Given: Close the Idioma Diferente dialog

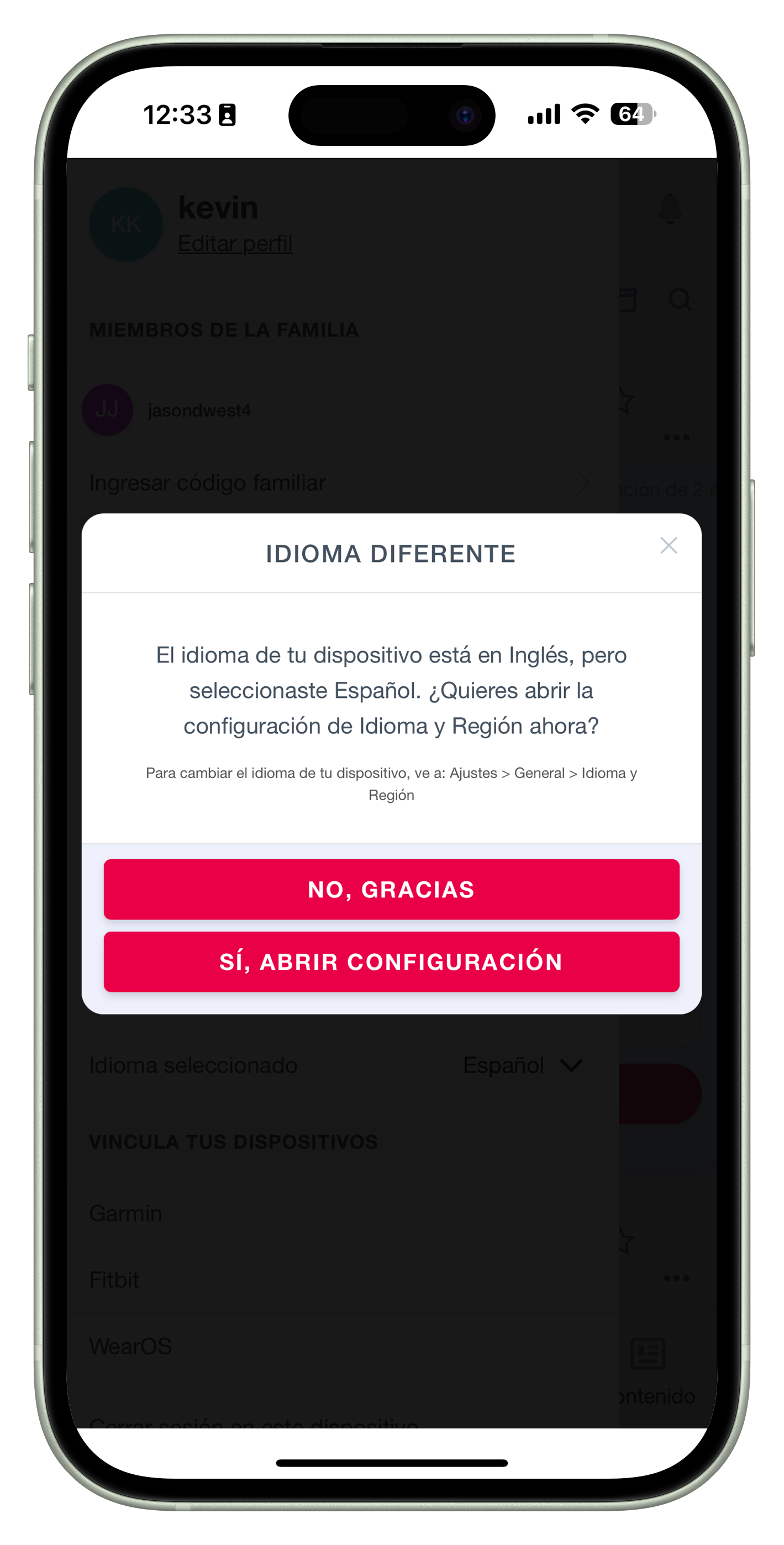Looking at the screenshot, I should (668, 545).
